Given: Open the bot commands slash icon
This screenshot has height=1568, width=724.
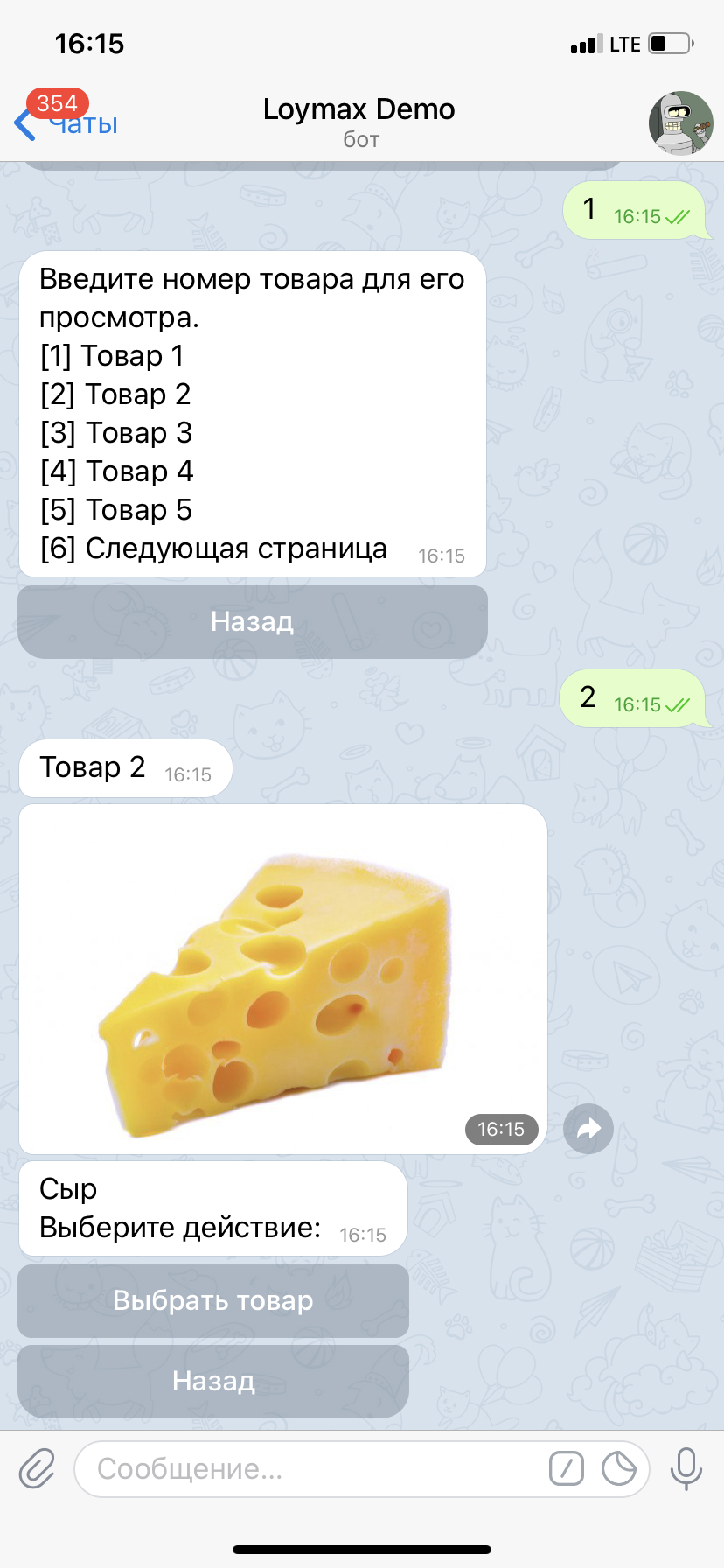Looking at the screenshot, I should click(566, 1468).
